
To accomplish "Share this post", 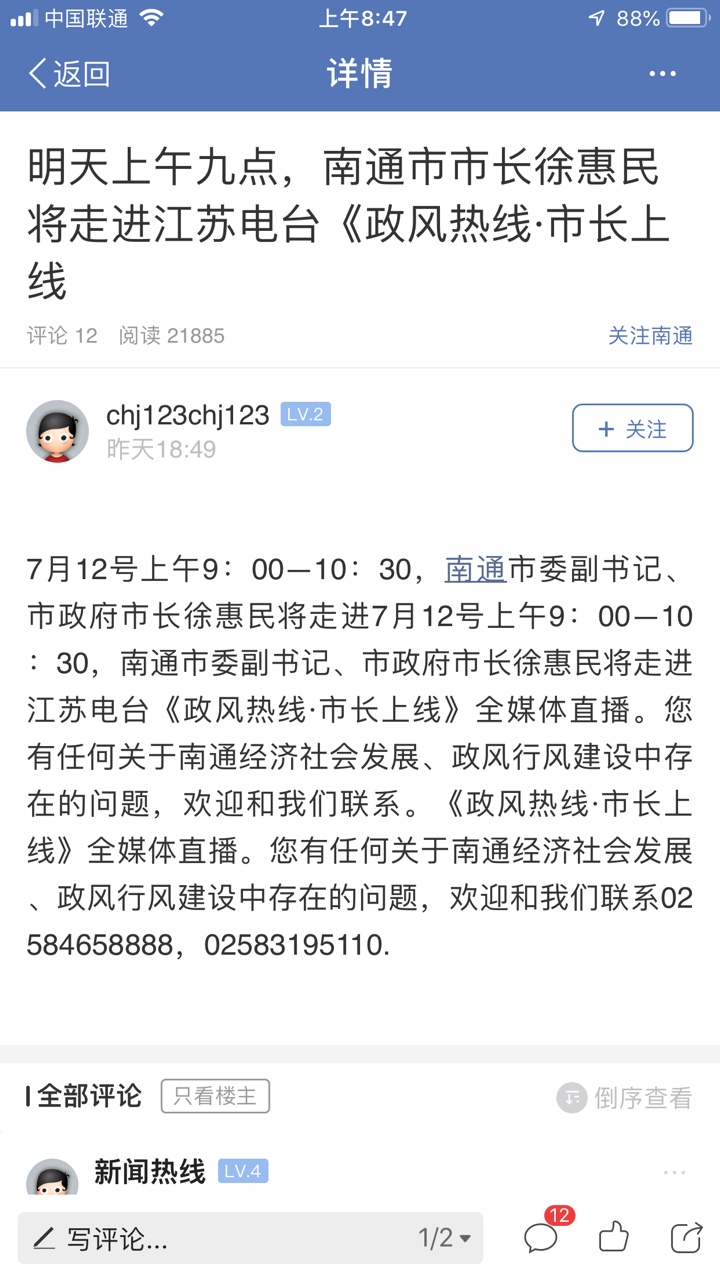I will coord(686,1238).
